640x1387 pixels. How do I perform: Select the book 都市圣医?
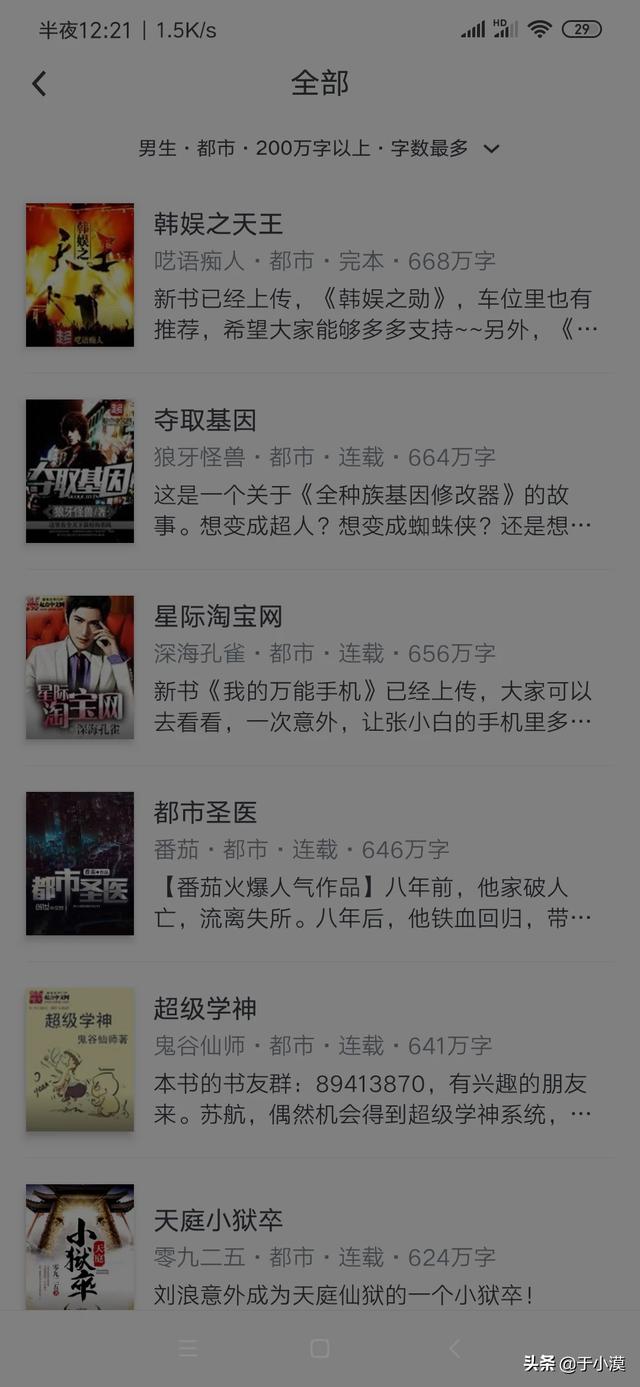click(205, 812)
